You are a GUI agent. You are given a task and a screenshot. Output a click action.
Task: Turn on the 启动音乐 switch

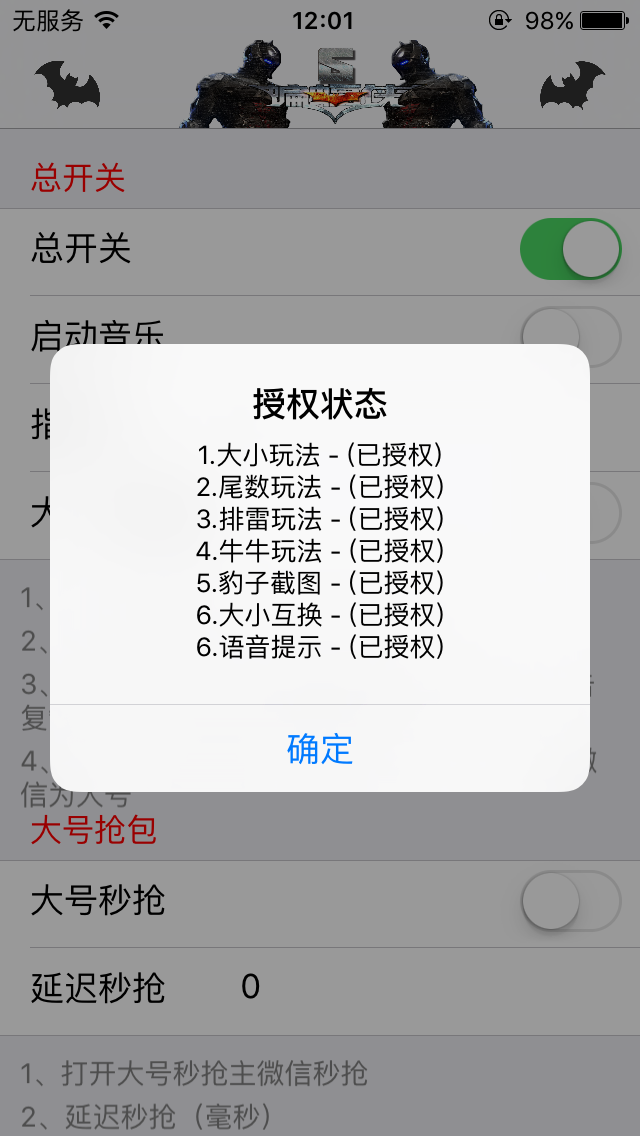[570, 337]
